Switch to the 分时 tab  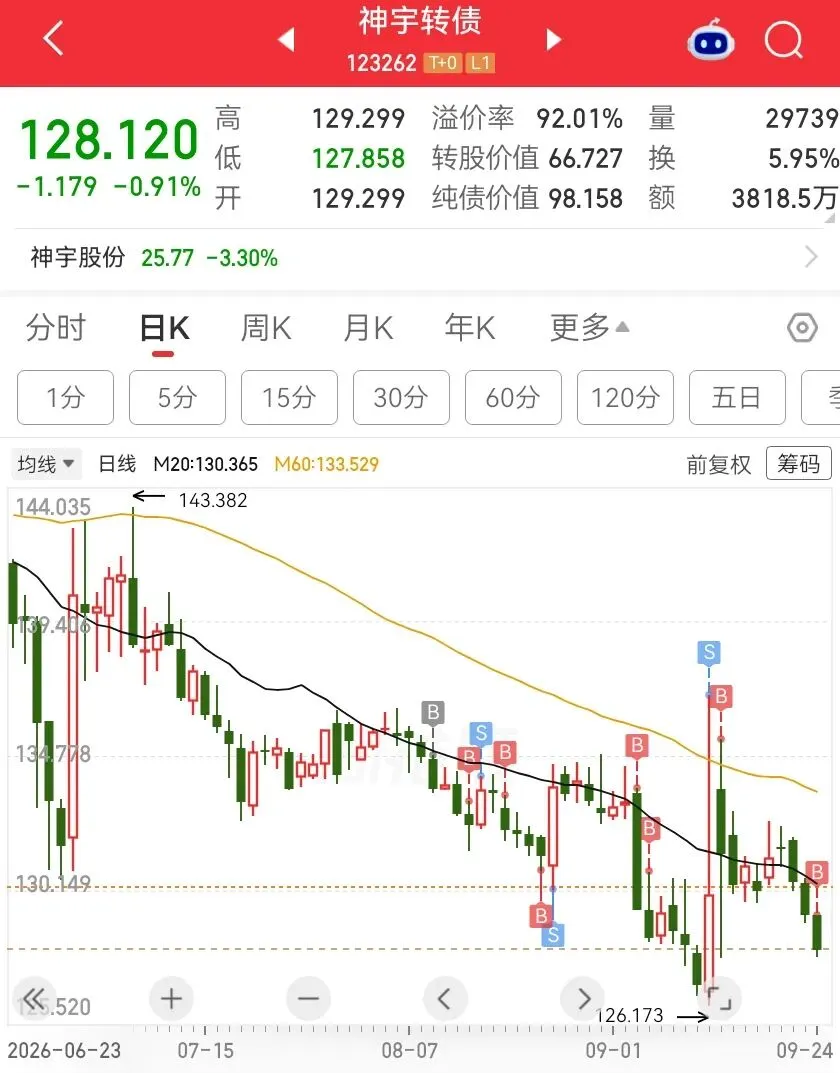click(55, 328)
